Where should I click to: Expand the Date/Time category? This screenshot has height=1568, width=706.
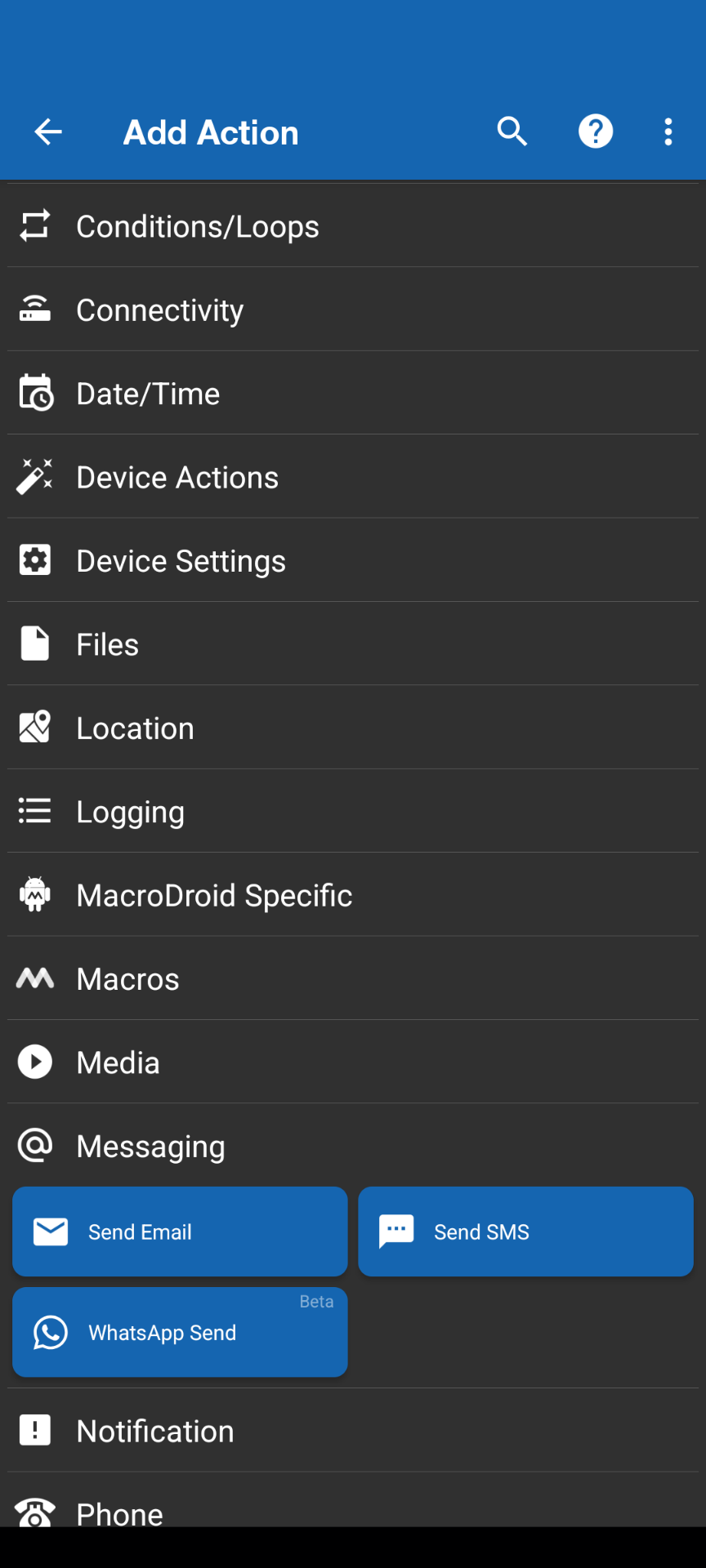[x=148, y=394]
